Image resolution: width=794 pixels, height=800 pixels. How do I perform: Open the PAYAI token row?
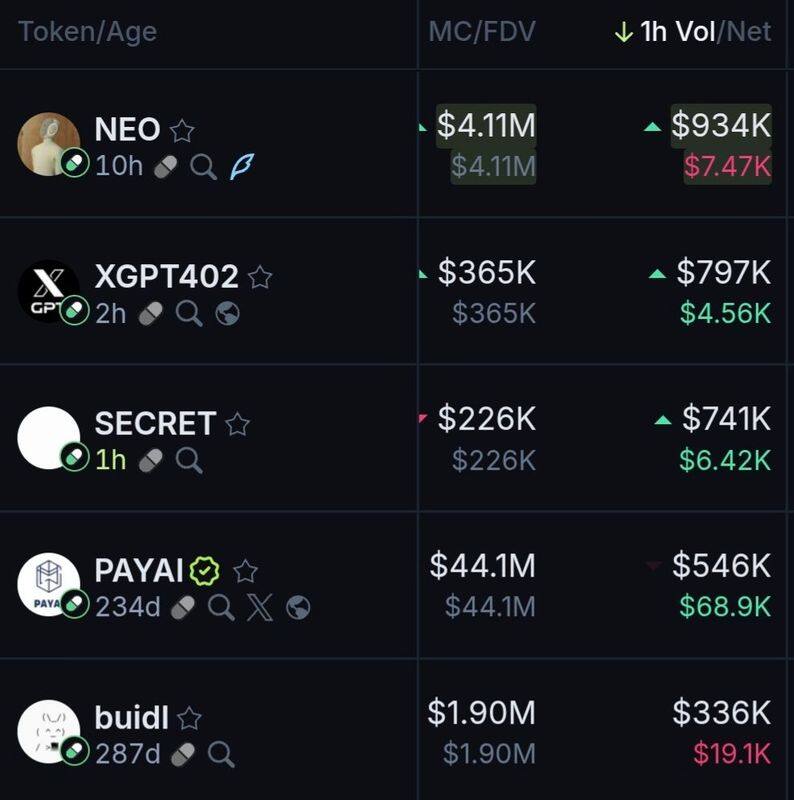[x=139, y=570]
